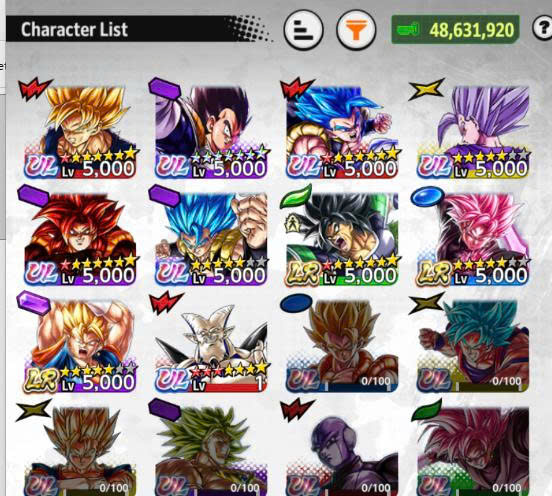Open the locked blue-haired Goku card
Image resolution: width=552 pixels, height=496 pixels.
472,343
